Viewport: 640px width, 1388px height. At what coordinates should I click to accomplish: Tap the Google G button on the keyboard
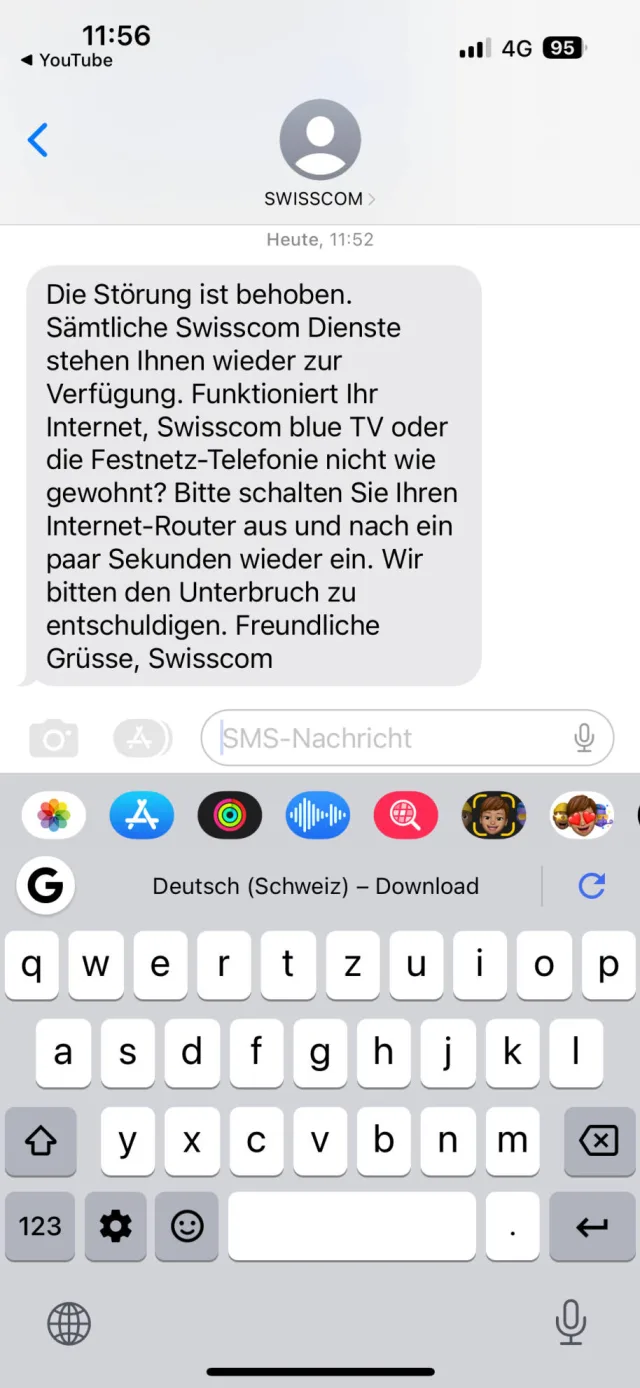coord(45,885)
